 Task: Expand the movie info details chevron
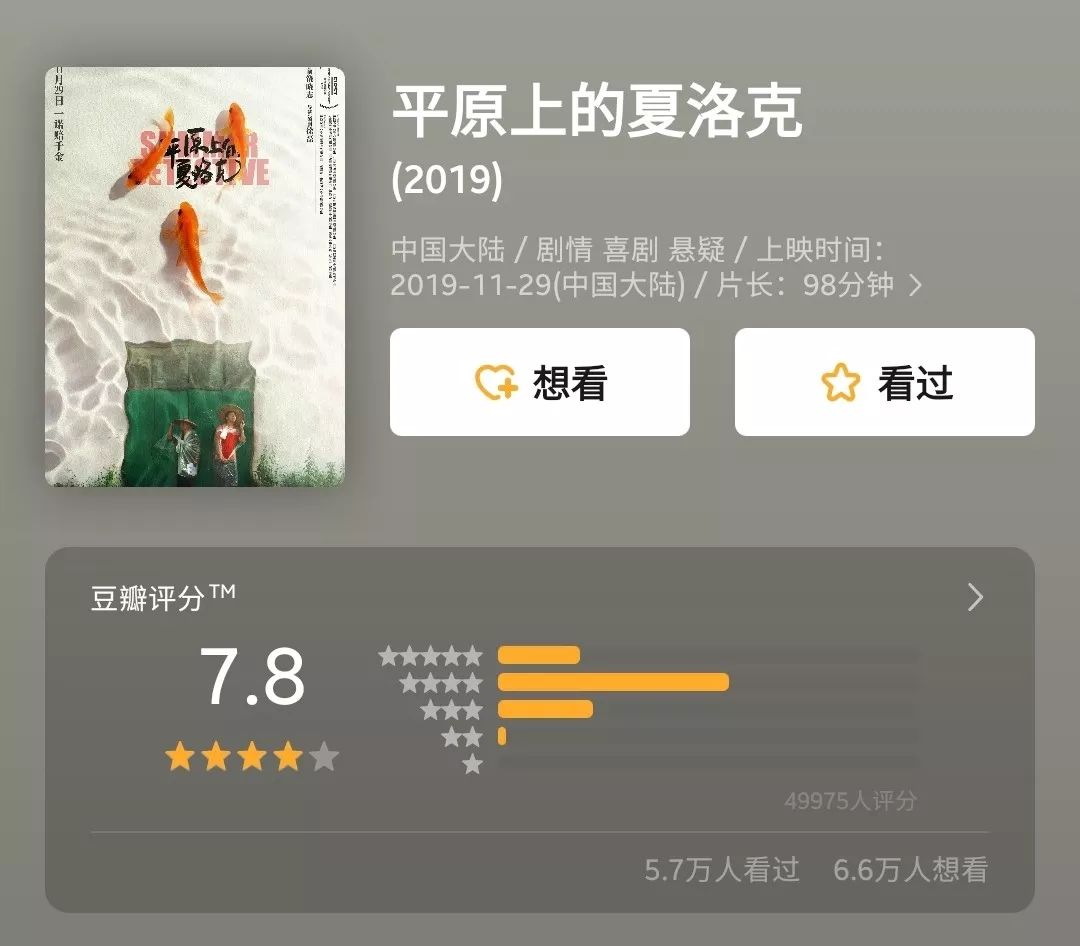[x=915, y=286]
